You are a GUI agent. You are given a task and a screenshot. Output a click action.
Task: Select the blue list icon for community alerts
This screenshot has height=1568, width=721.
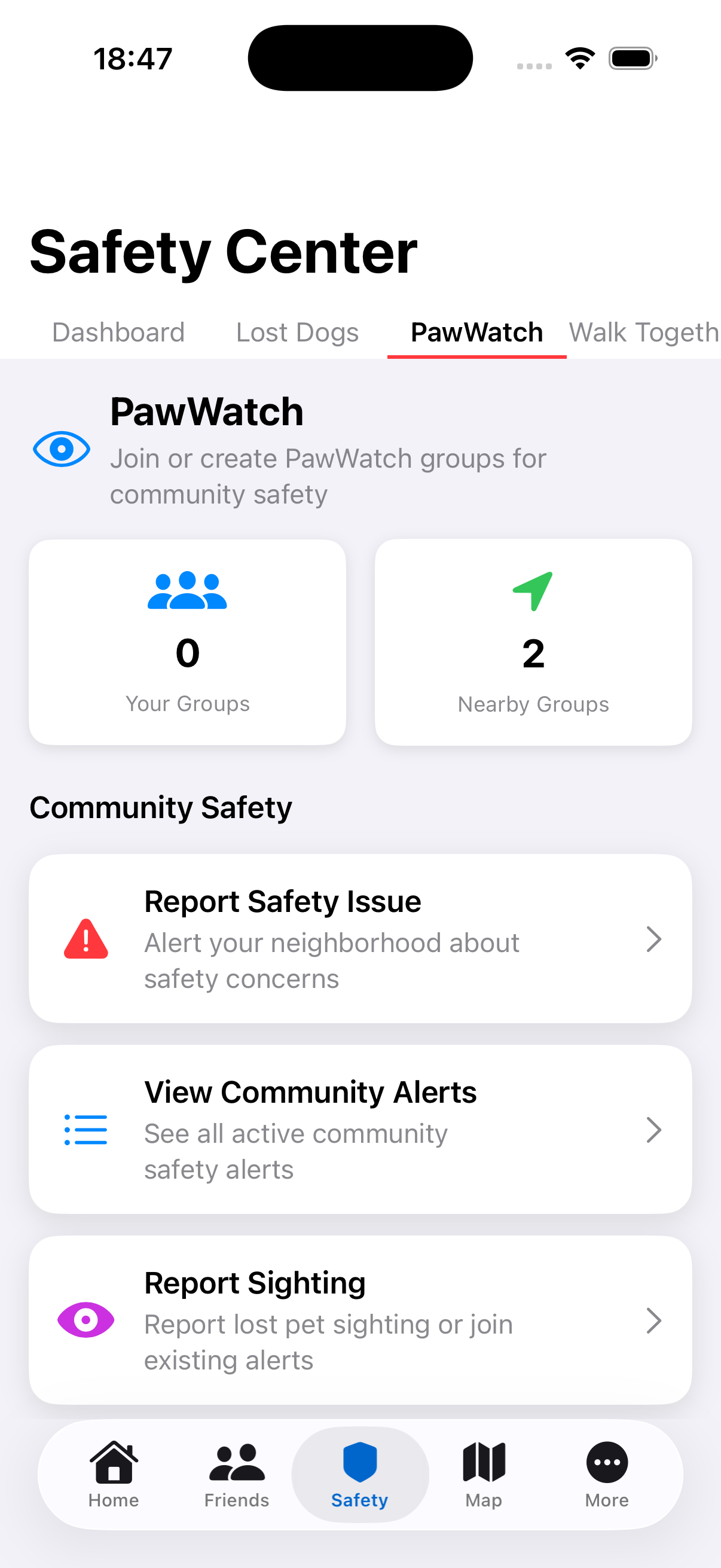tap(85, 1131)
